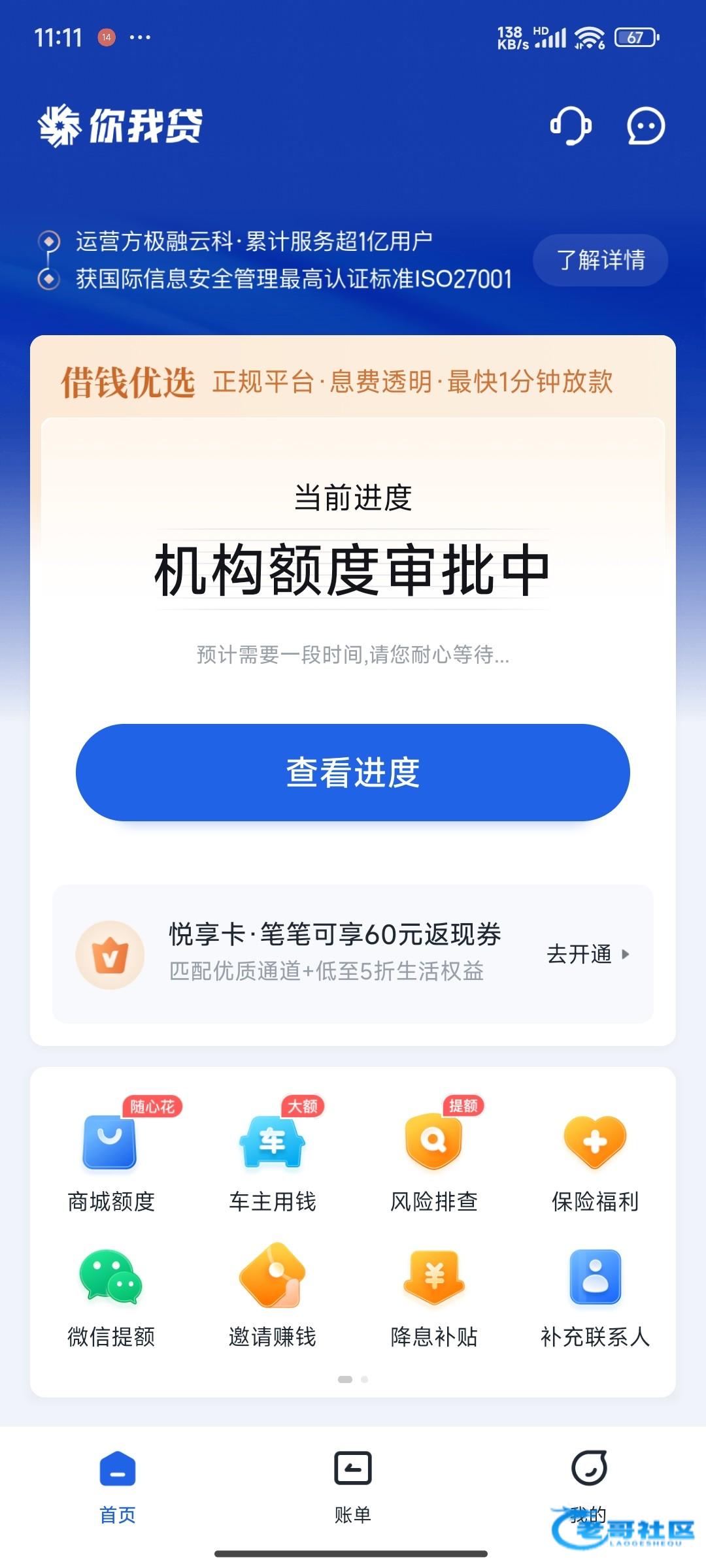Switch to the 我的 tab
706x1568 pixels.
[588, 1484]
